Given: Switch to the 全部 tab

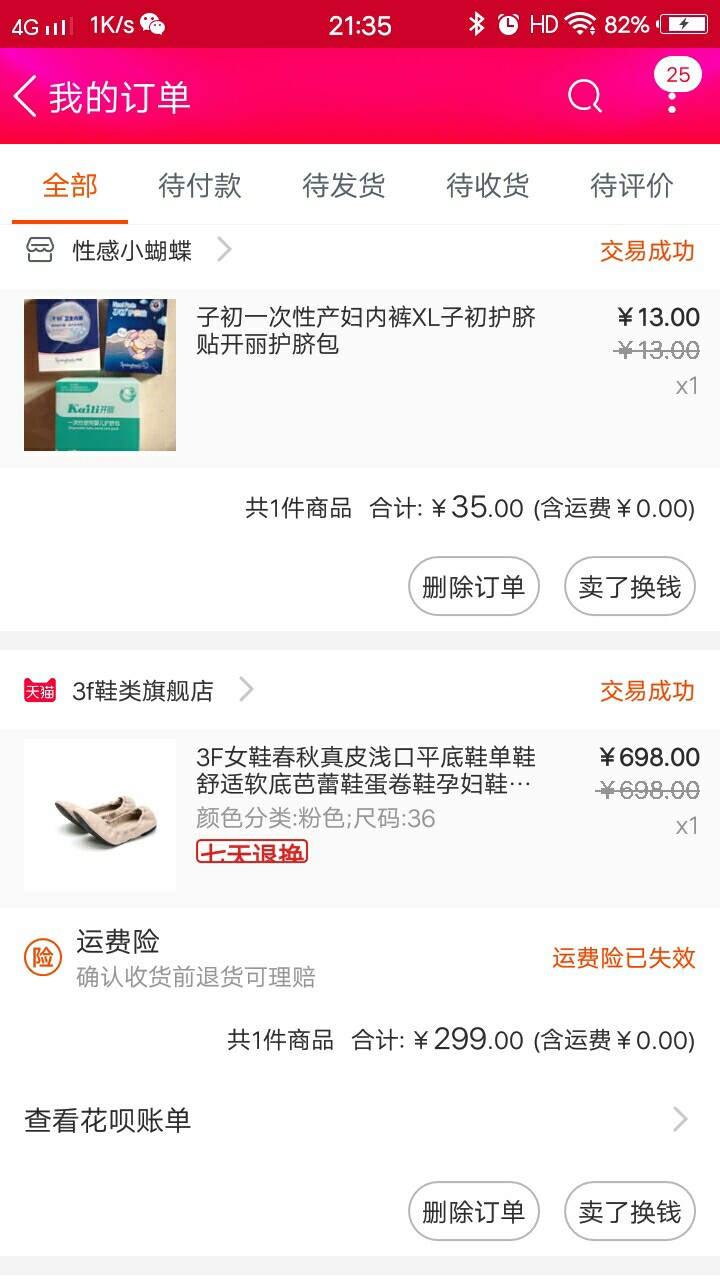Looking at the screenshot, I should point(70,185).
